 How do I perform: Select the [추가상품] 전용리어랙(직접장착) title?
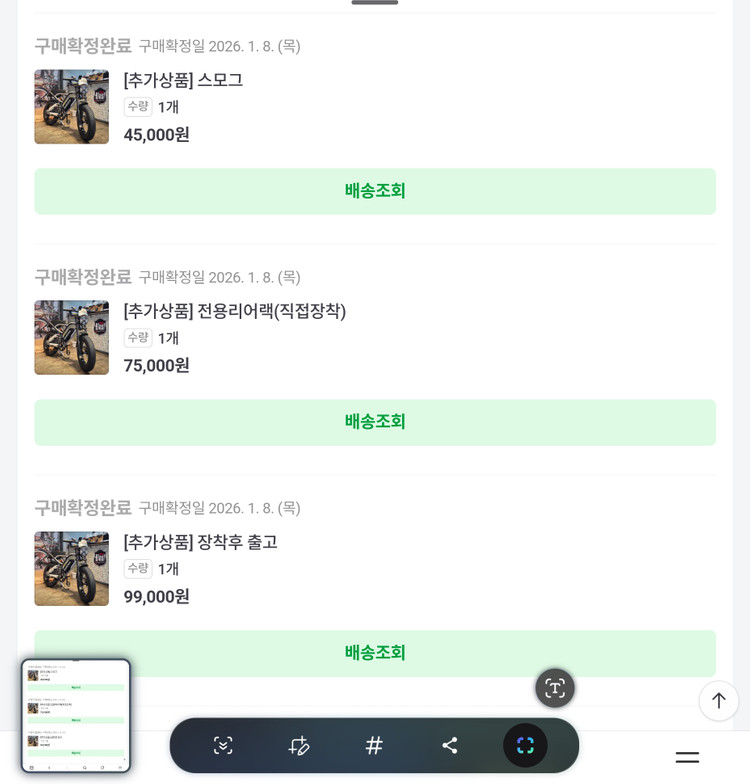pyautogui.click(x=235, y=311)
